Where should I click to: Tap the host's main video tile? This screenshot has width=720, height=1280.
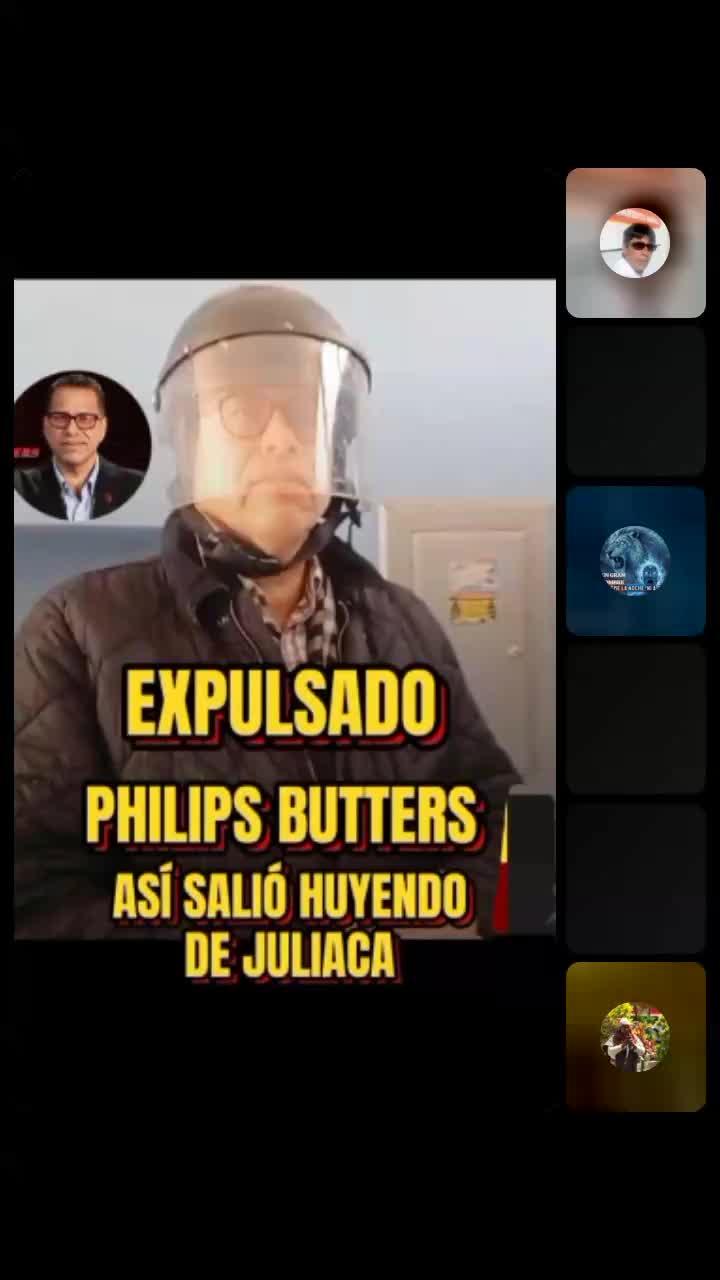(x=285, y=608)
